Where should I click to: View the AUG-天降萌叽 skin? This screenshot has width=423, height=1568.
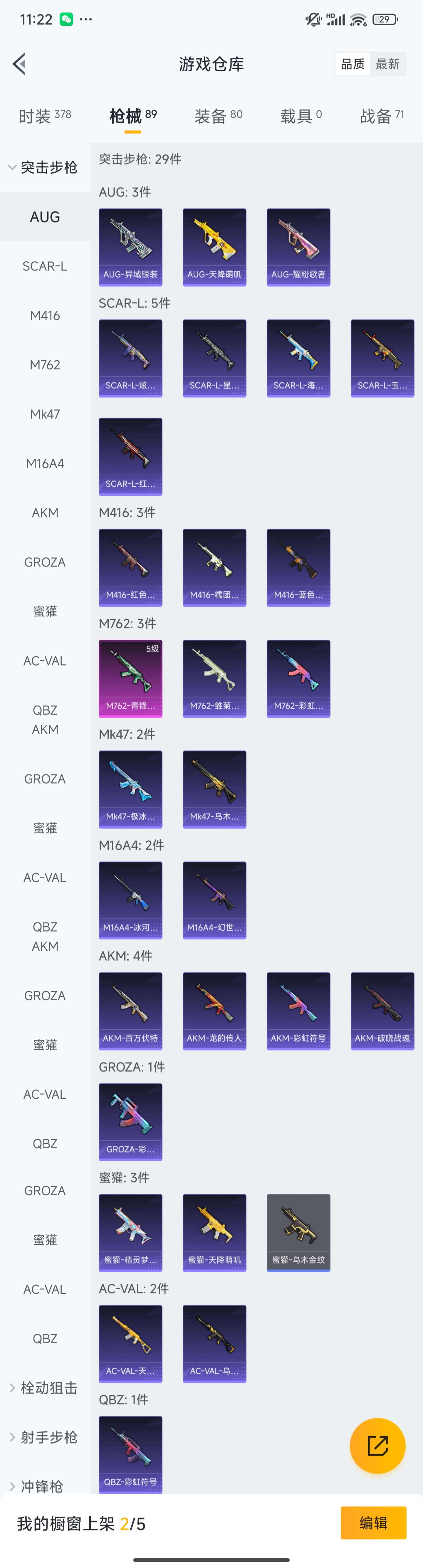(x=214, y=247)
